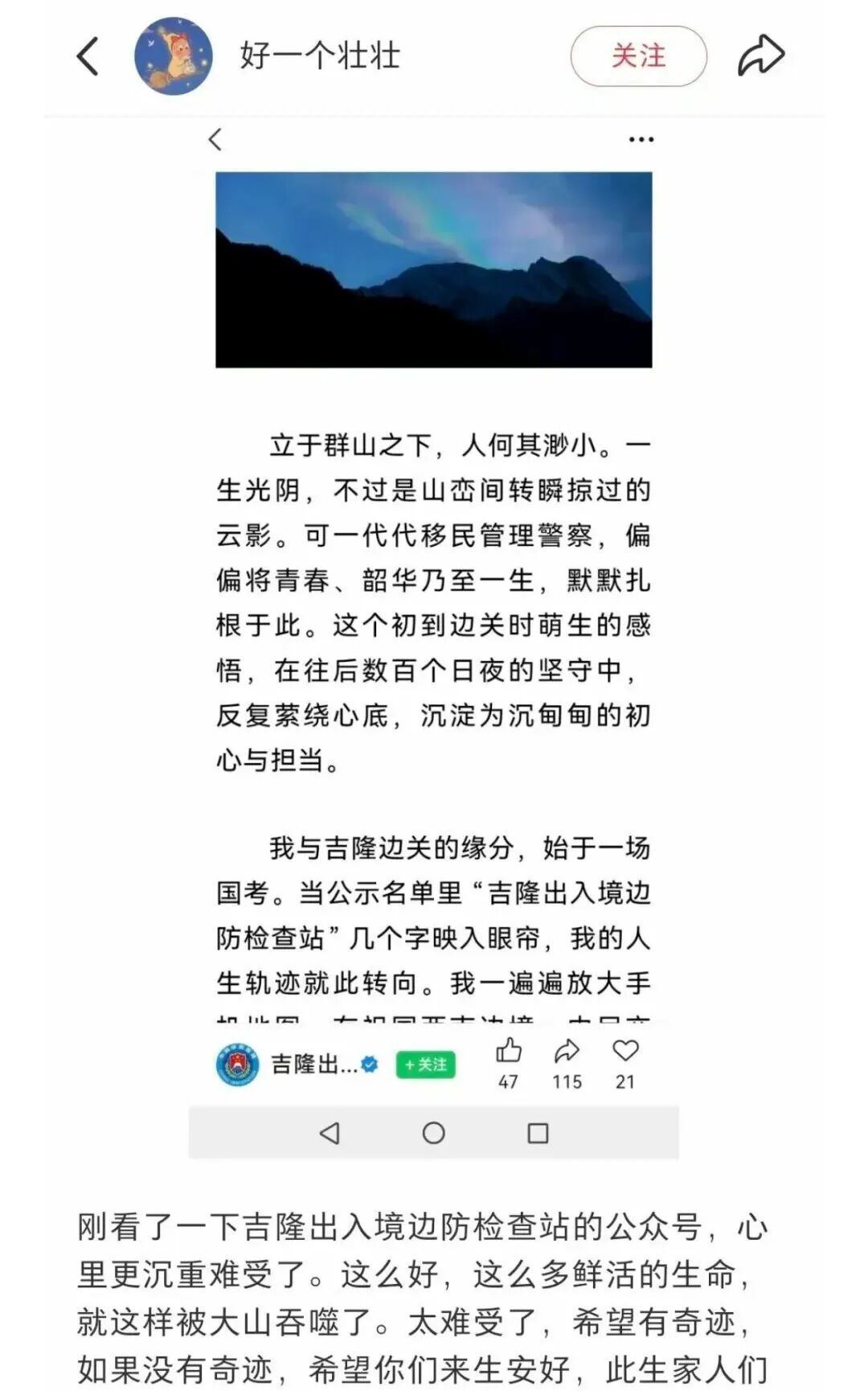Open the profile avatar of 好一个壮壮
The height and width of the screenshot is (1391, 868).
tap(174, 56)
